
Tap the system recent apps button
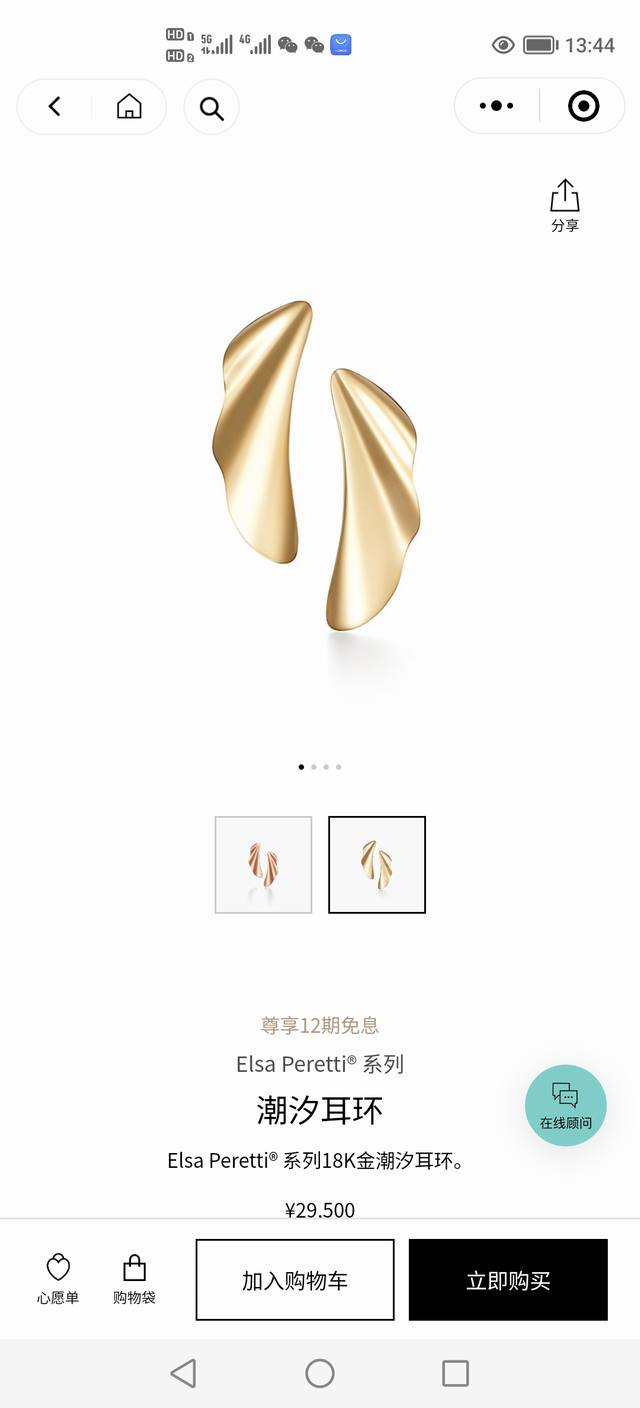(x=455, y=1373)
